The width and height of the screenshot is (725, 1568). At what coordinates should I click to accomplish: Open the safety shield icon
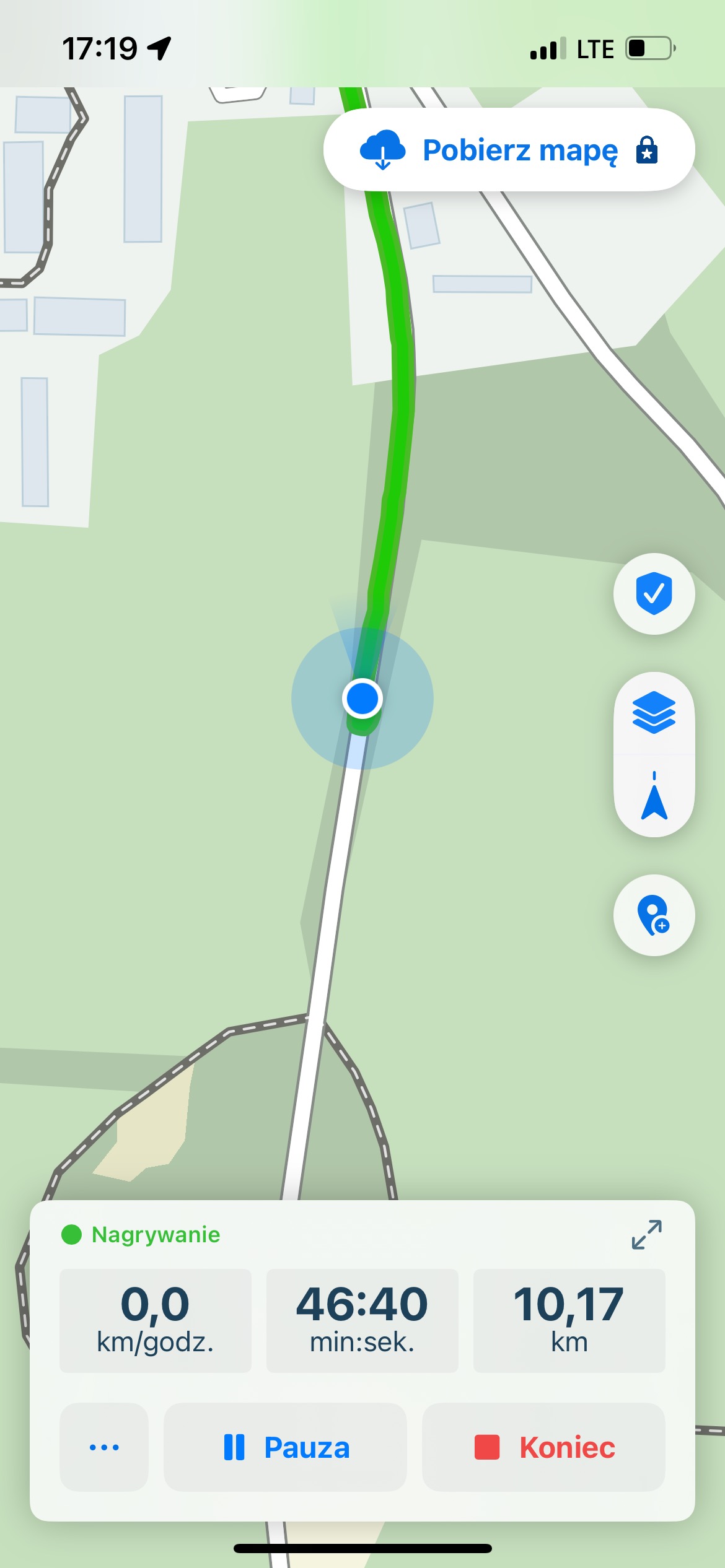(654, 593)
